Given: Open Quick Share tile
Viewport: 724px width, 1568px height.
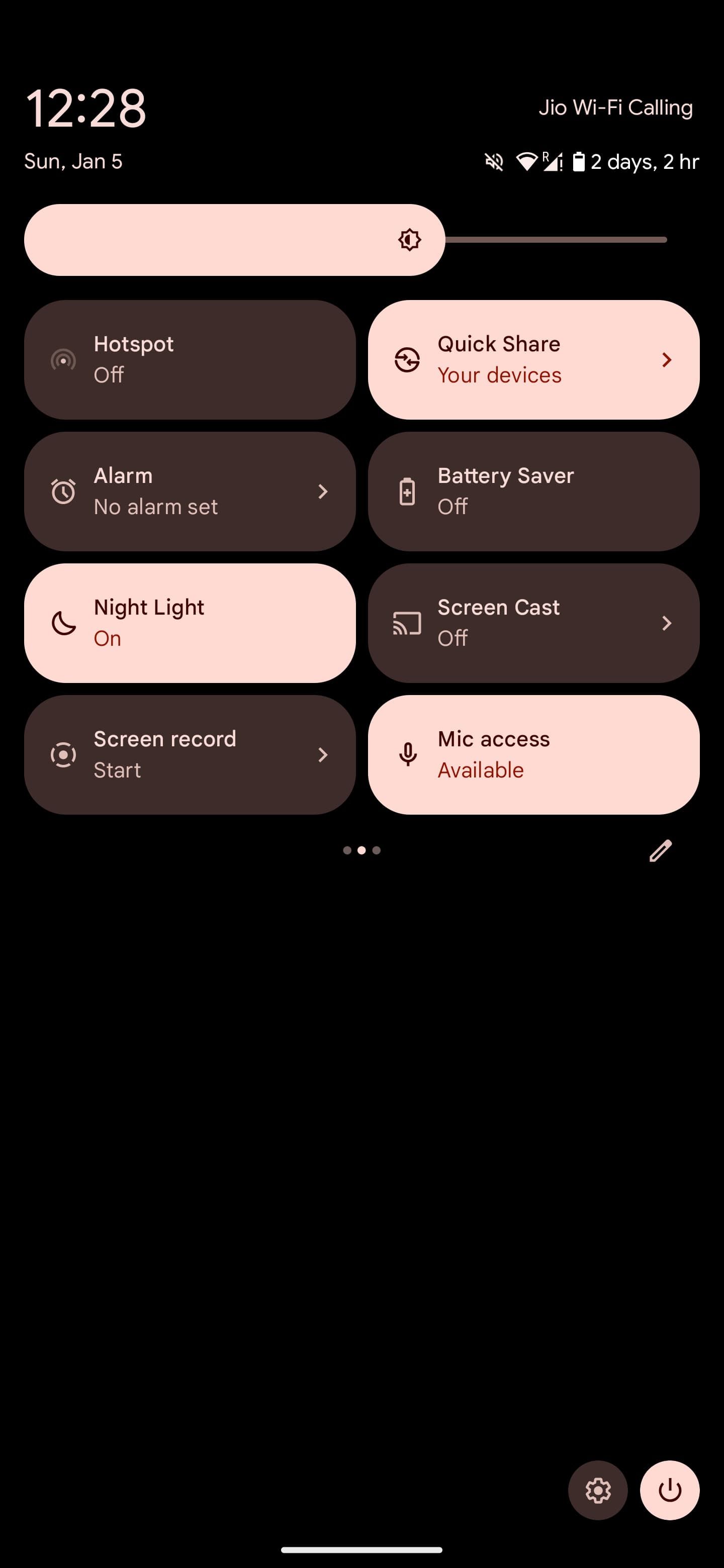Looking at the screenshot, I should pyautogui.click(x=533, y=359).
